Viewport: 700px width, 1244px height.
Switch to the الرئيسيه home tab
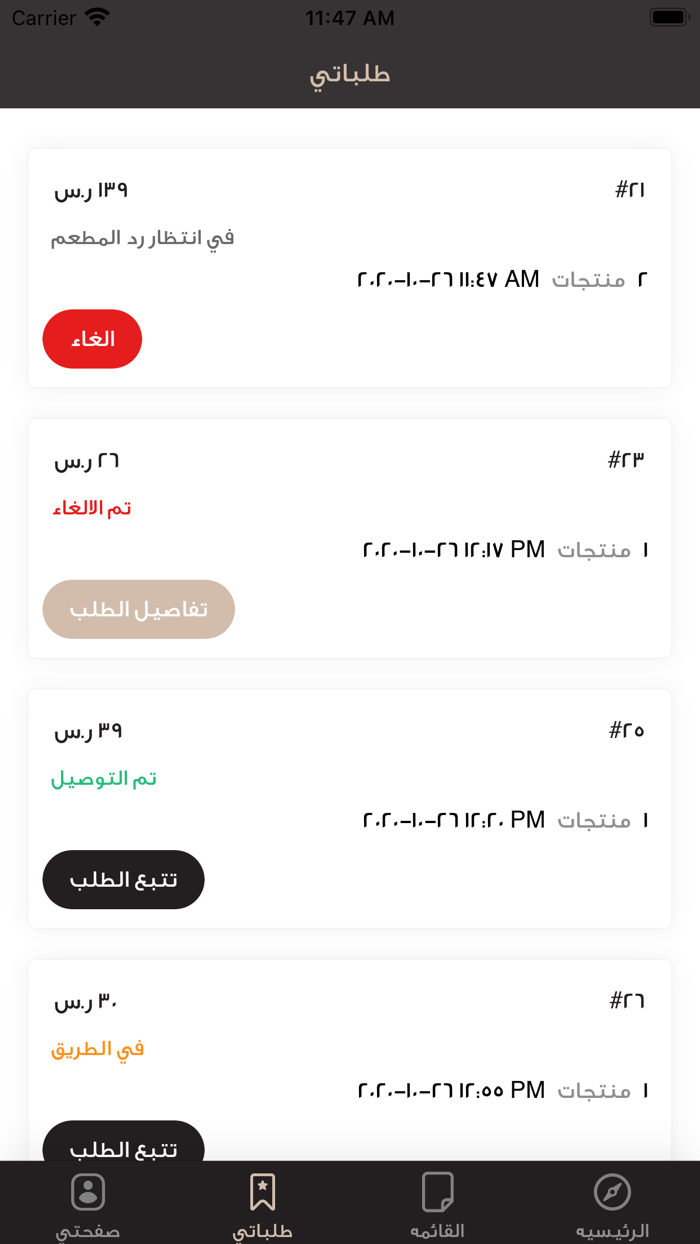click(x=612, y=1204)
